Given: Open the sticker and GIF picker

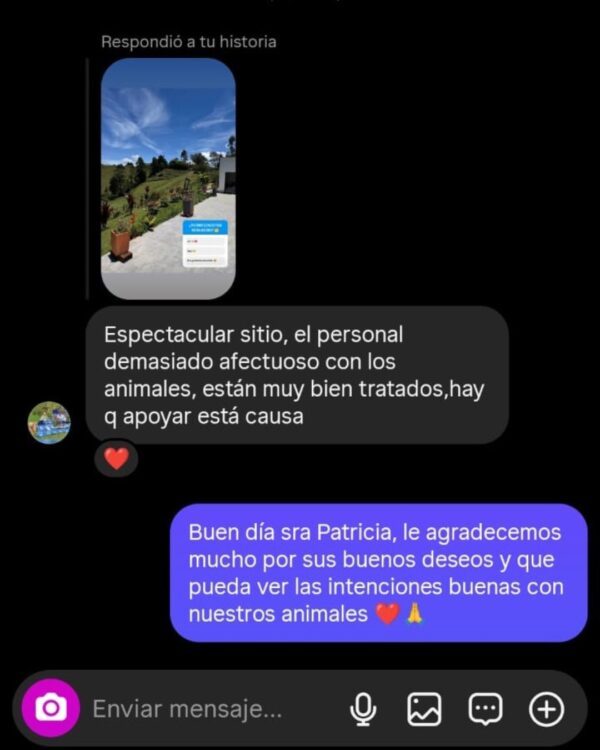Looking at the screenshot, I should (486, 710).
